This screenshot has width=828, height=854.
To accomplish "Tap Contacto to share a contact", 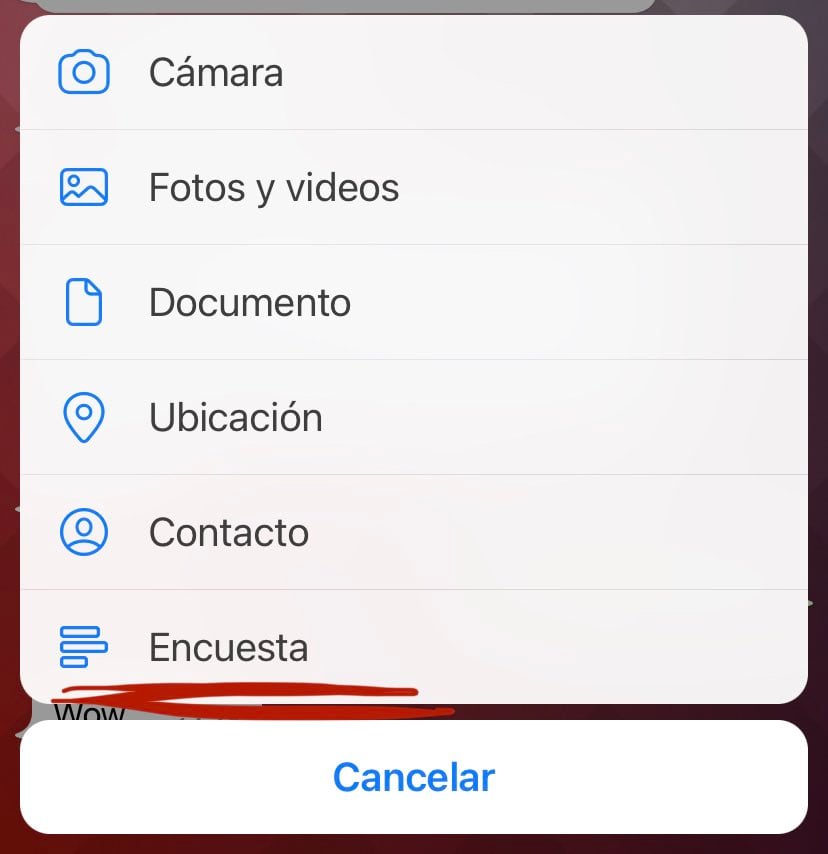I will point(229,532).
